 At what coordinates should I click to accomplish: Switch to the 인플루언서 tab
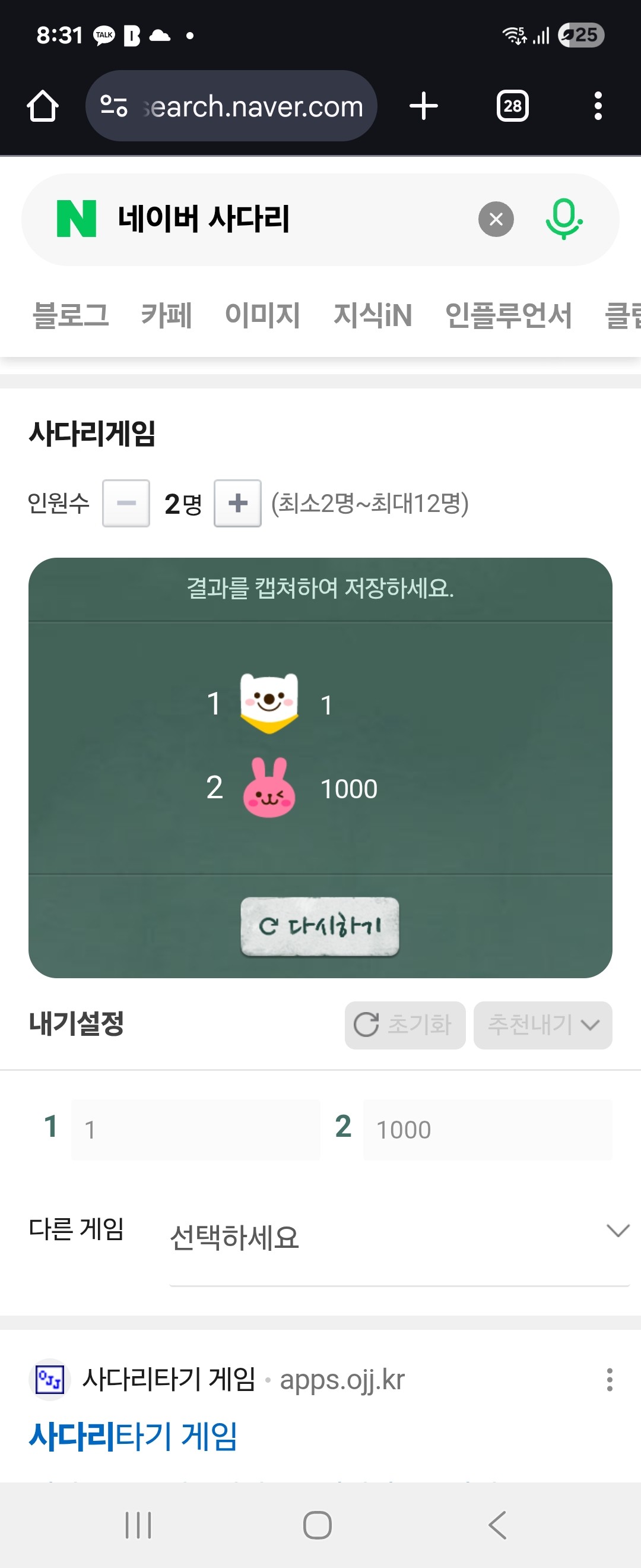click(x=509, y=315)
